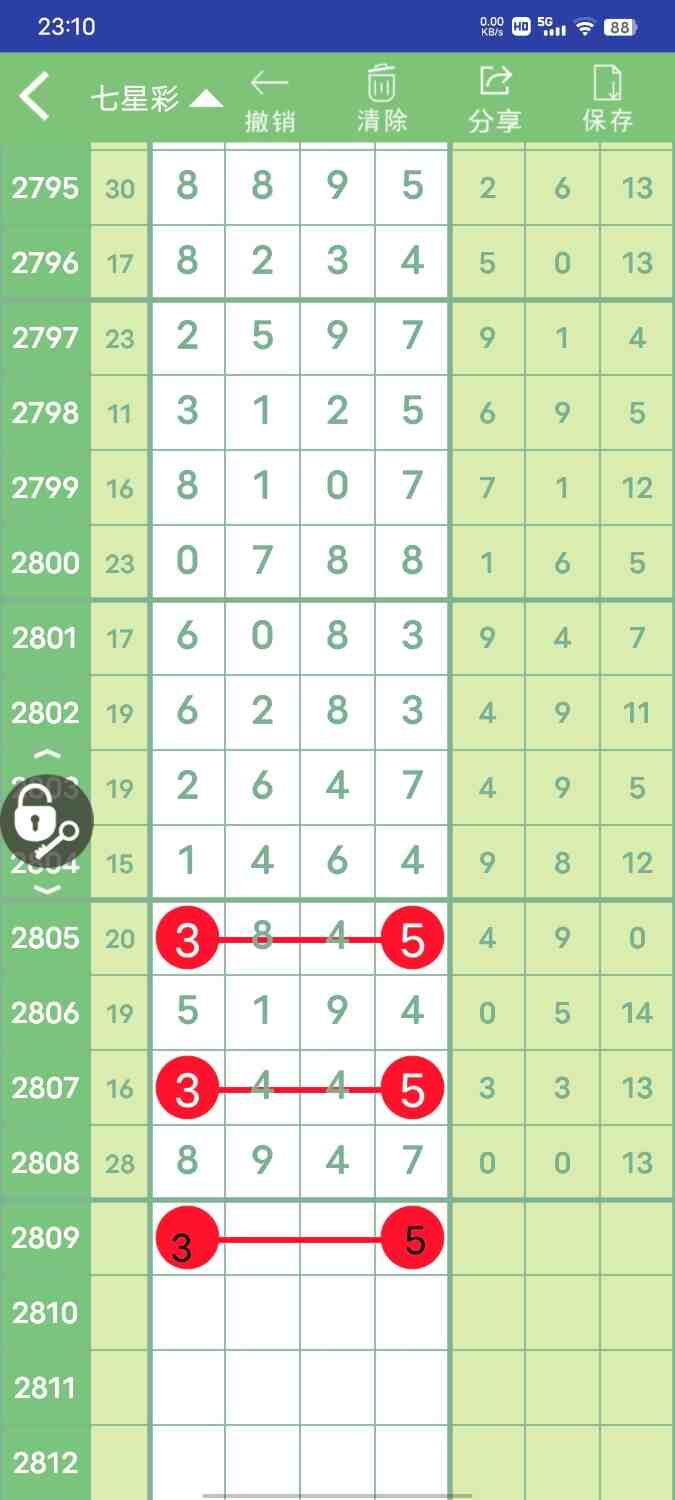Tap the down chevron below the lock
This screenshot has width=675, height=1500.
point(48,889)
